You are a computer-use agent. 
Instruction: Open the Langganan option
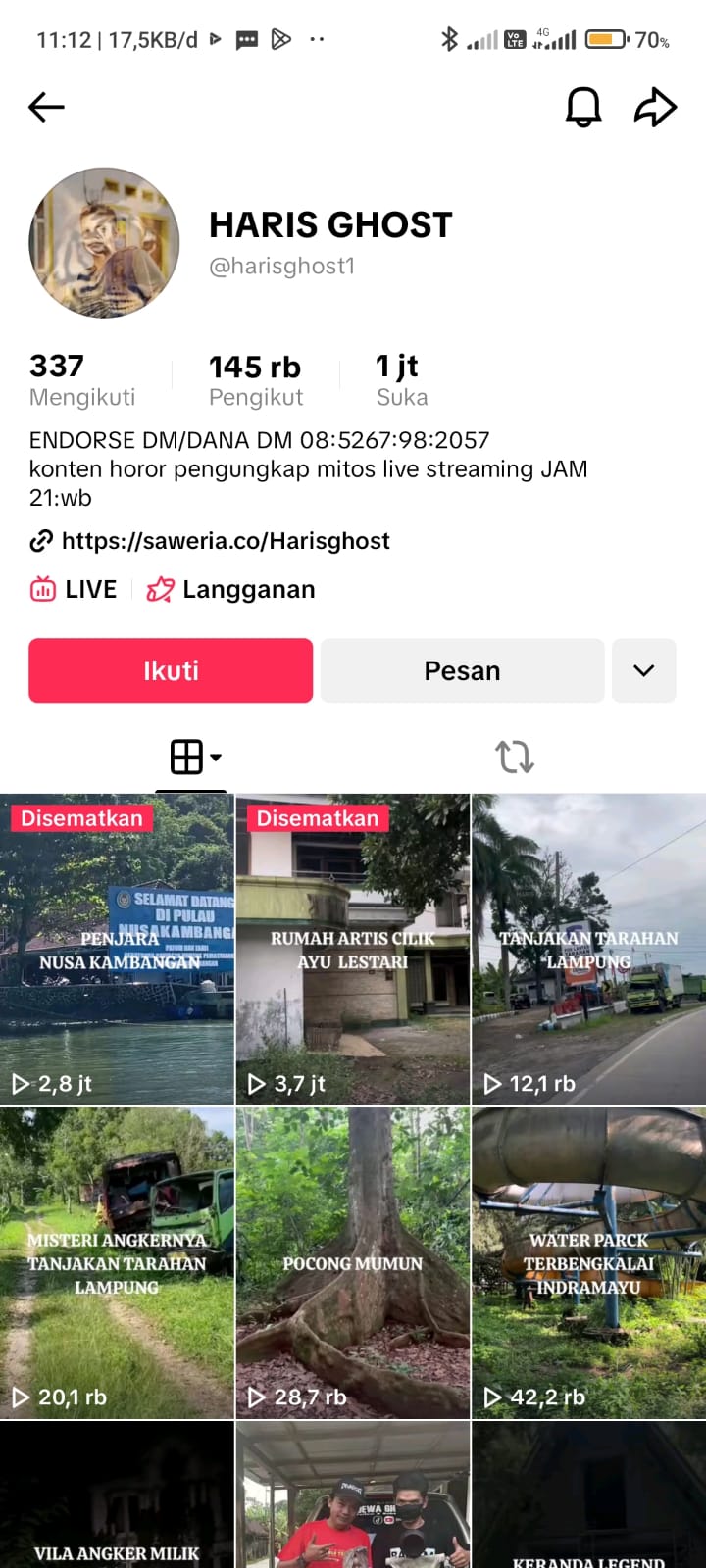[x=231, y=589]
